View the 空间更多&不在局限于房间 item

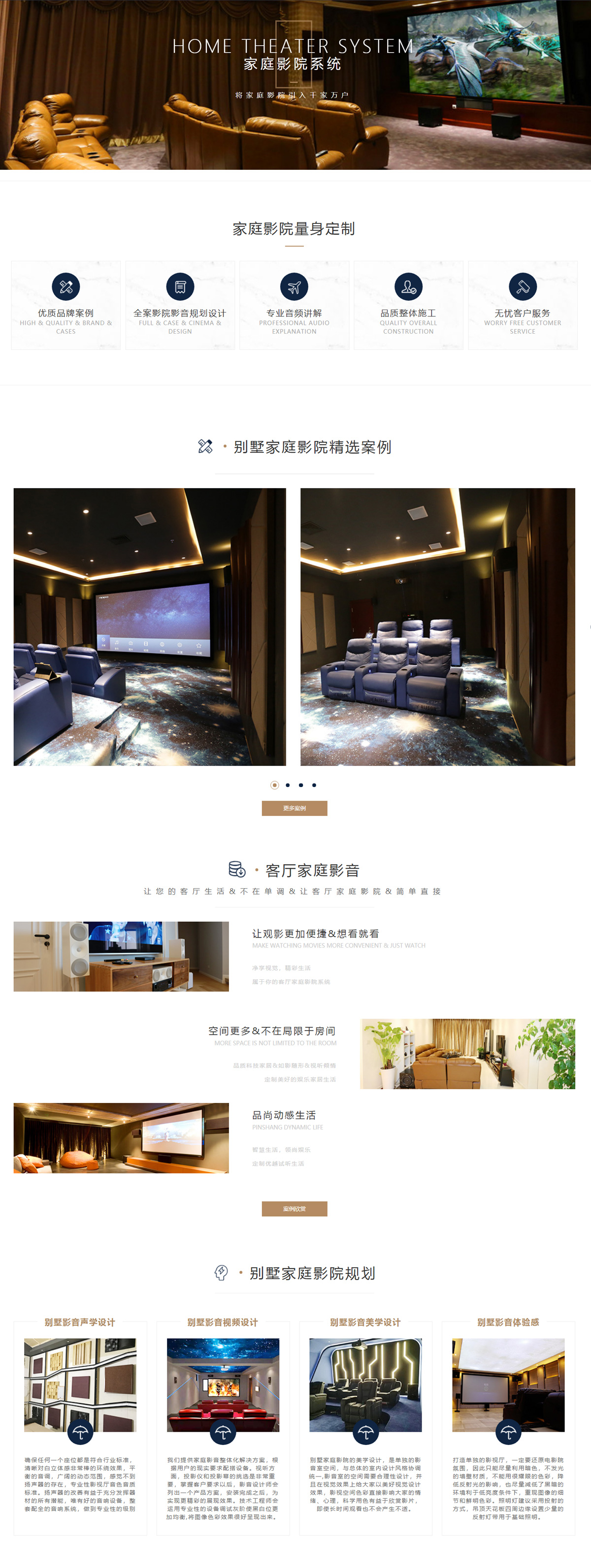point(272,1031)
